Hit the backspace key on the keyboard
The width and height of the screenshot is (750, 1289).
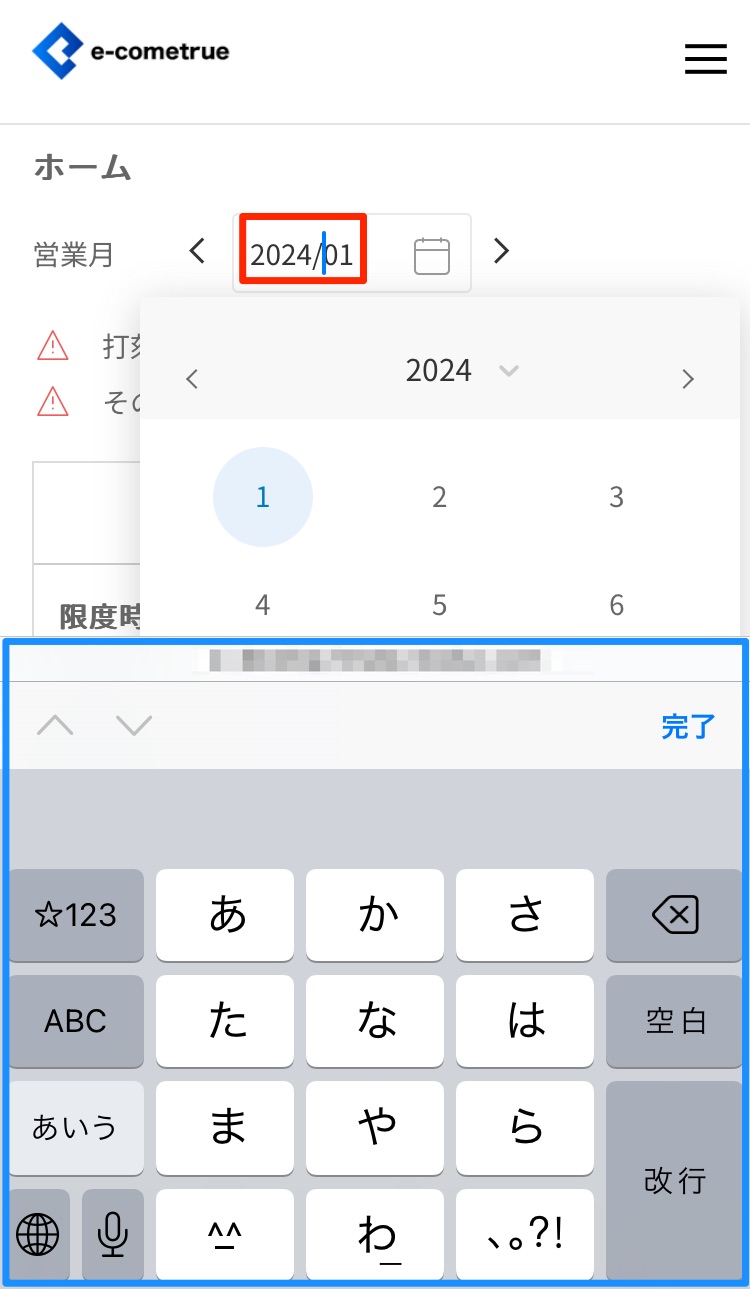(674, 914)
